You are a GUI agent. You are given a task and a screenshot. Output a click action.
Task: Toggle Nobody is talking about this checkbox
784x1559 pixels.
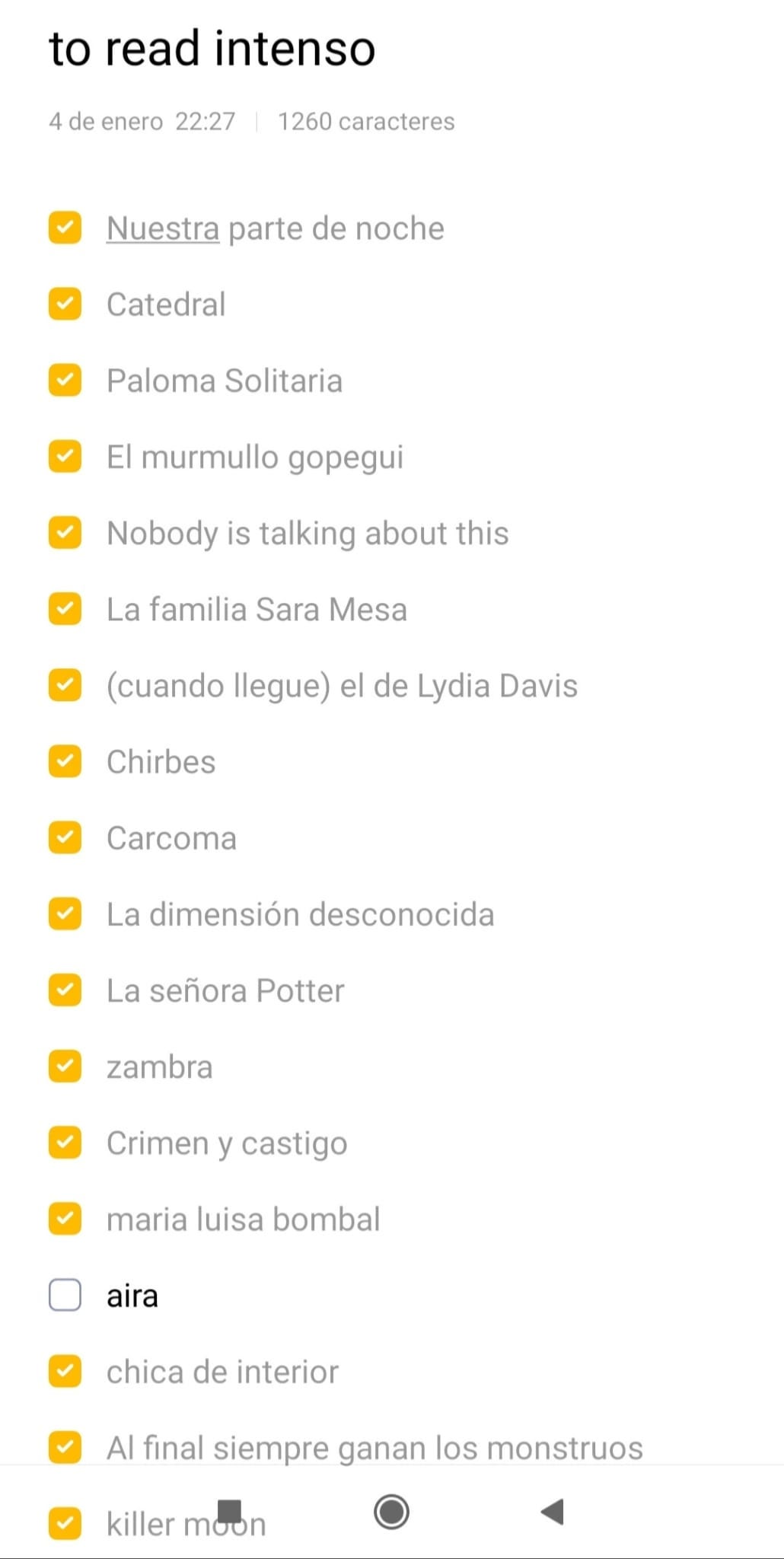click(x=65, y=532)
